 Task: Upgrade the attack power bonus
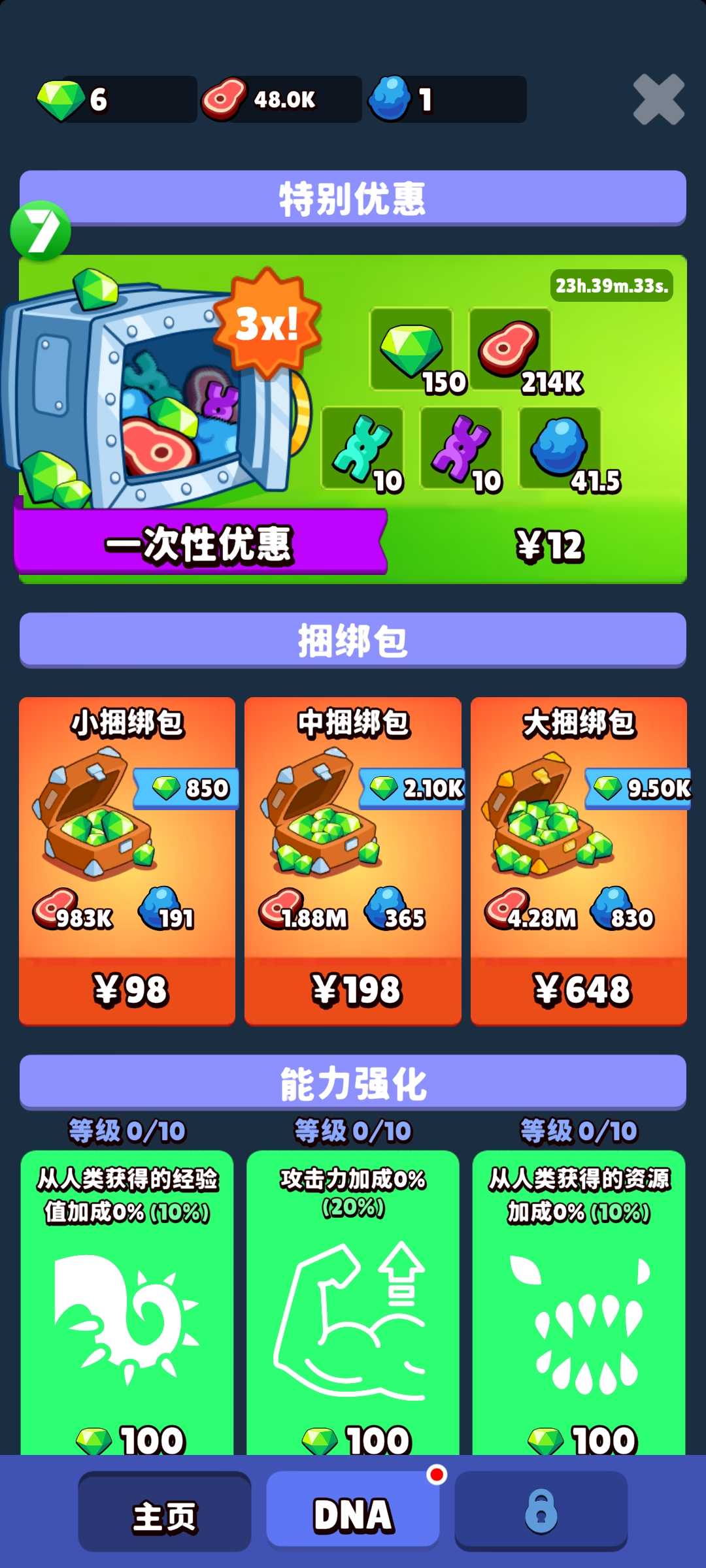[x=353, y=1307]
